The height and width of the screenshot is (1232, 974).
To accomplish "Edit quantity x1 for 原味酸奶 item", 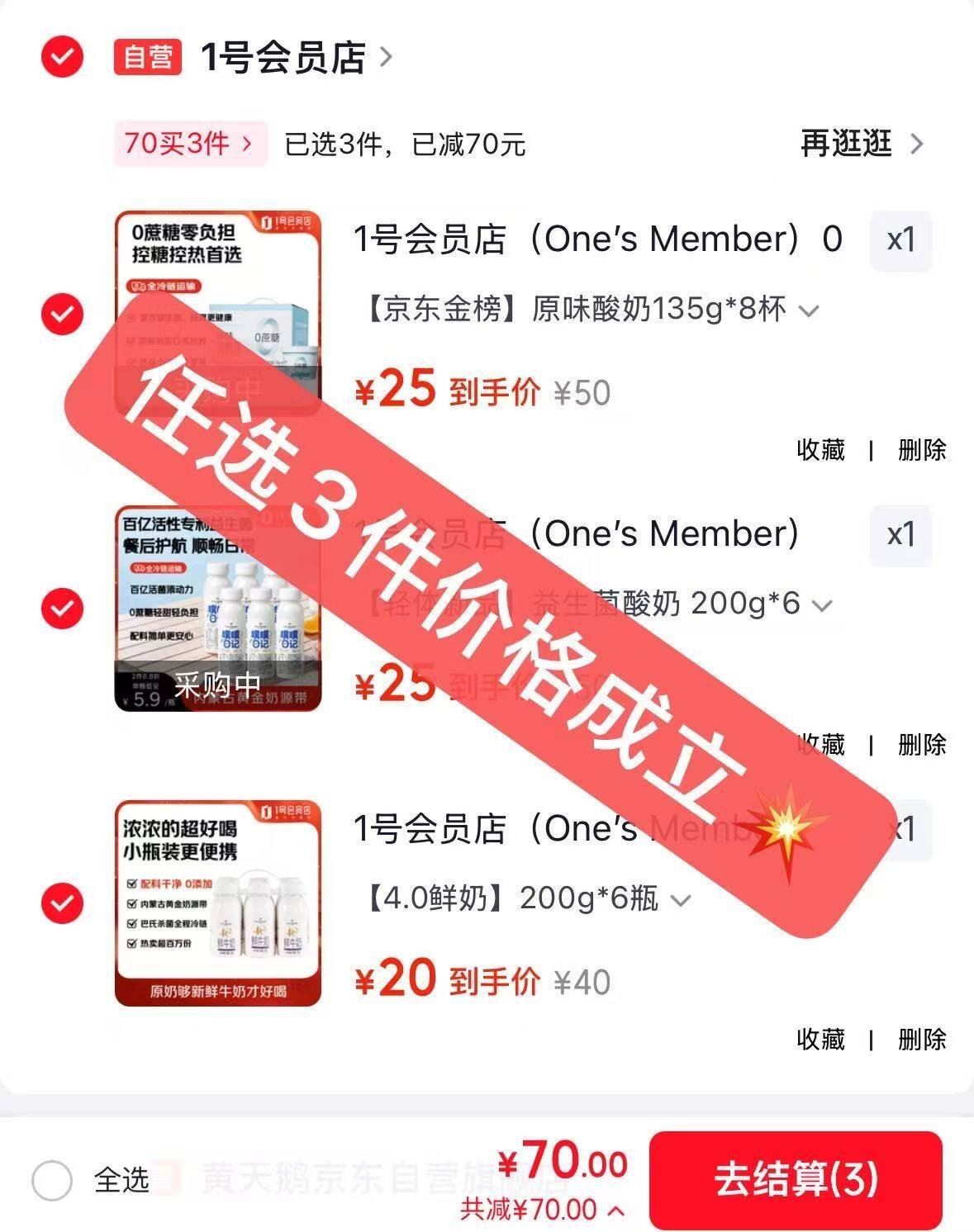I will coord(900,240).
